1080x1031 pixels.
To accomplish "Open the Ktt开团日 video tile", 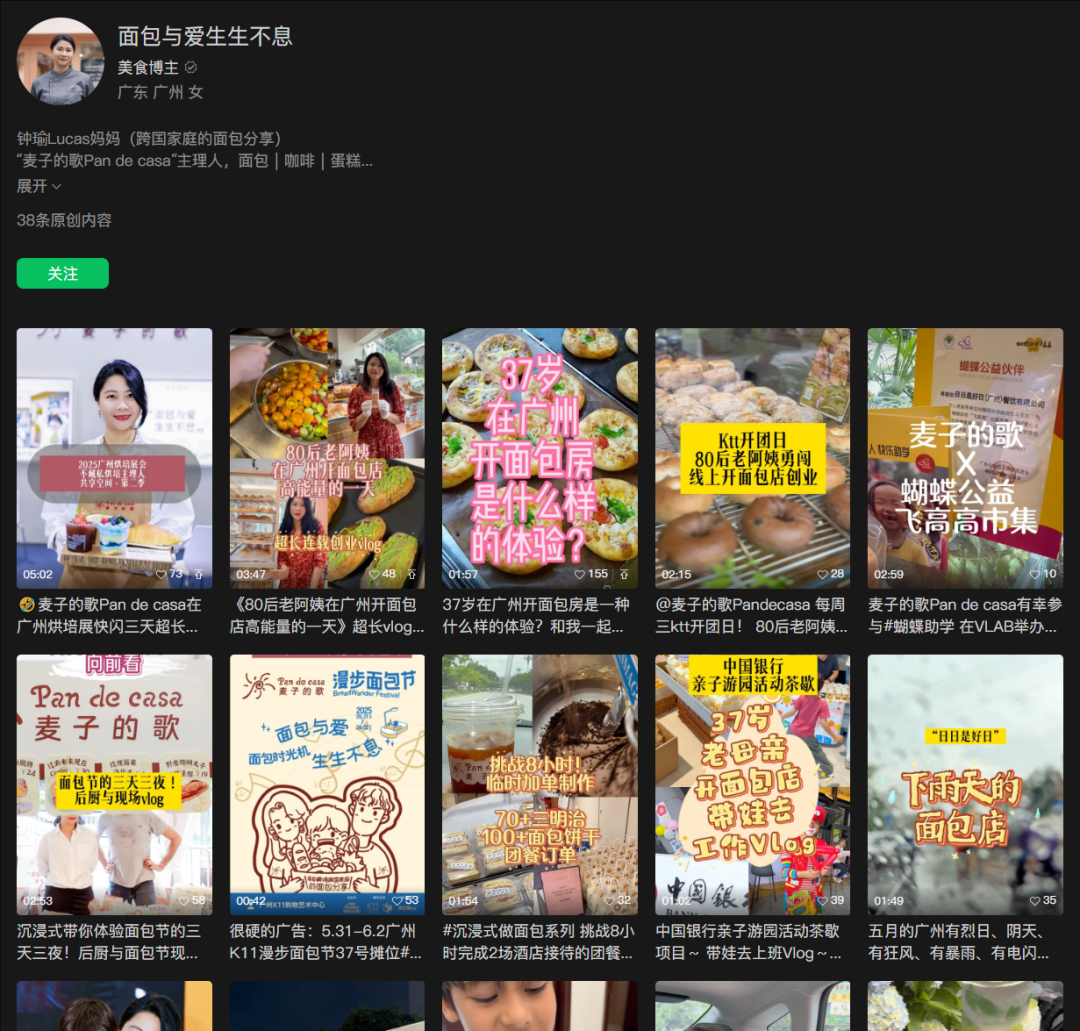I will pyautogui.click(x=752, y=457).
